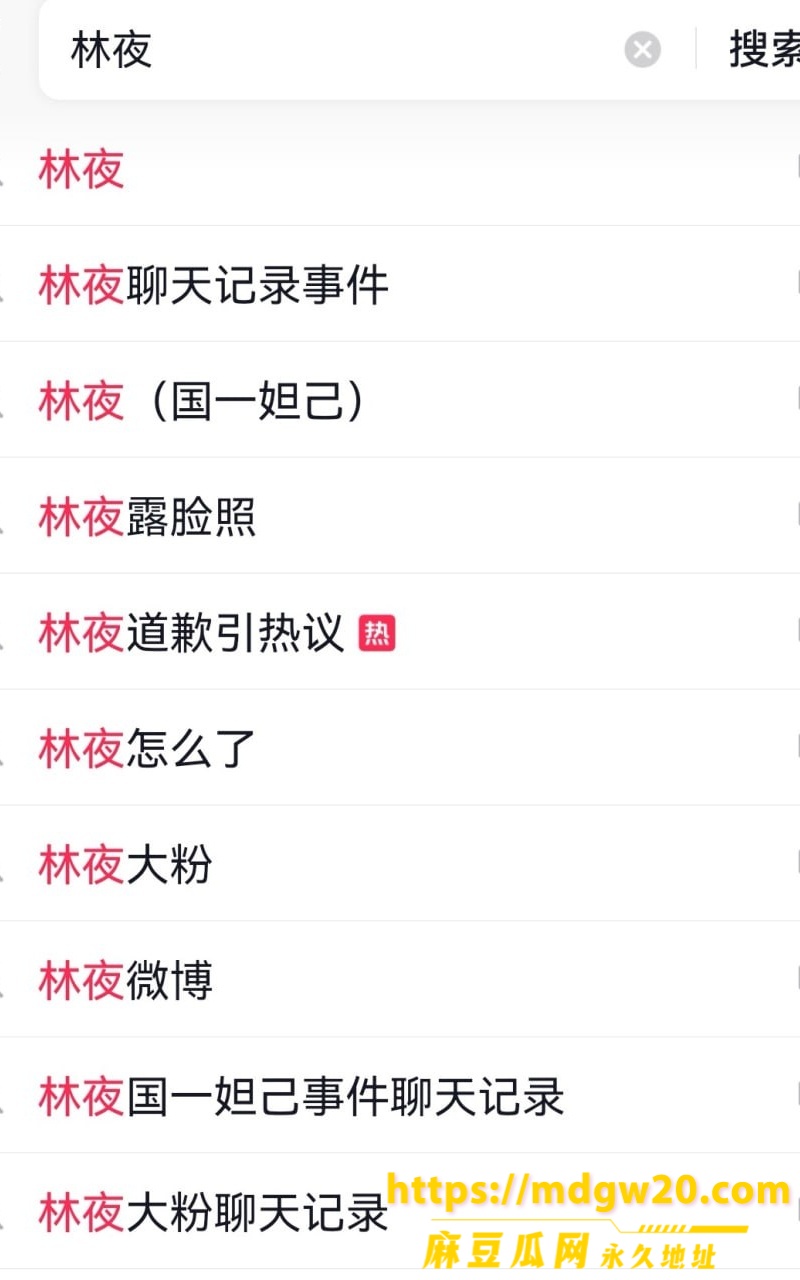Choose the 林夜大粉 suggestion
The image size is (800, 1280).
click(x=400, y=865)
